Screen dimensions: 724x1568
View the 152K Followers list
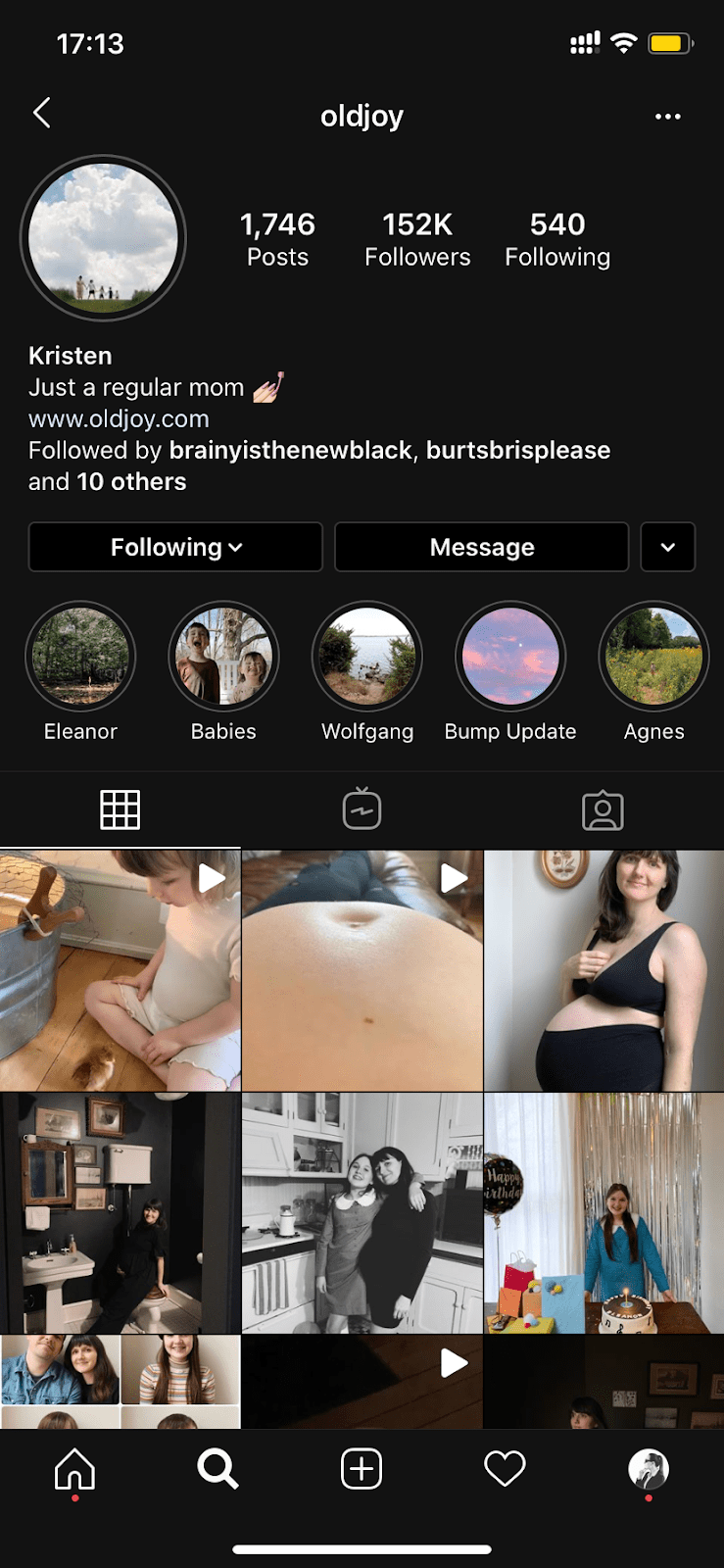[417, 239]
